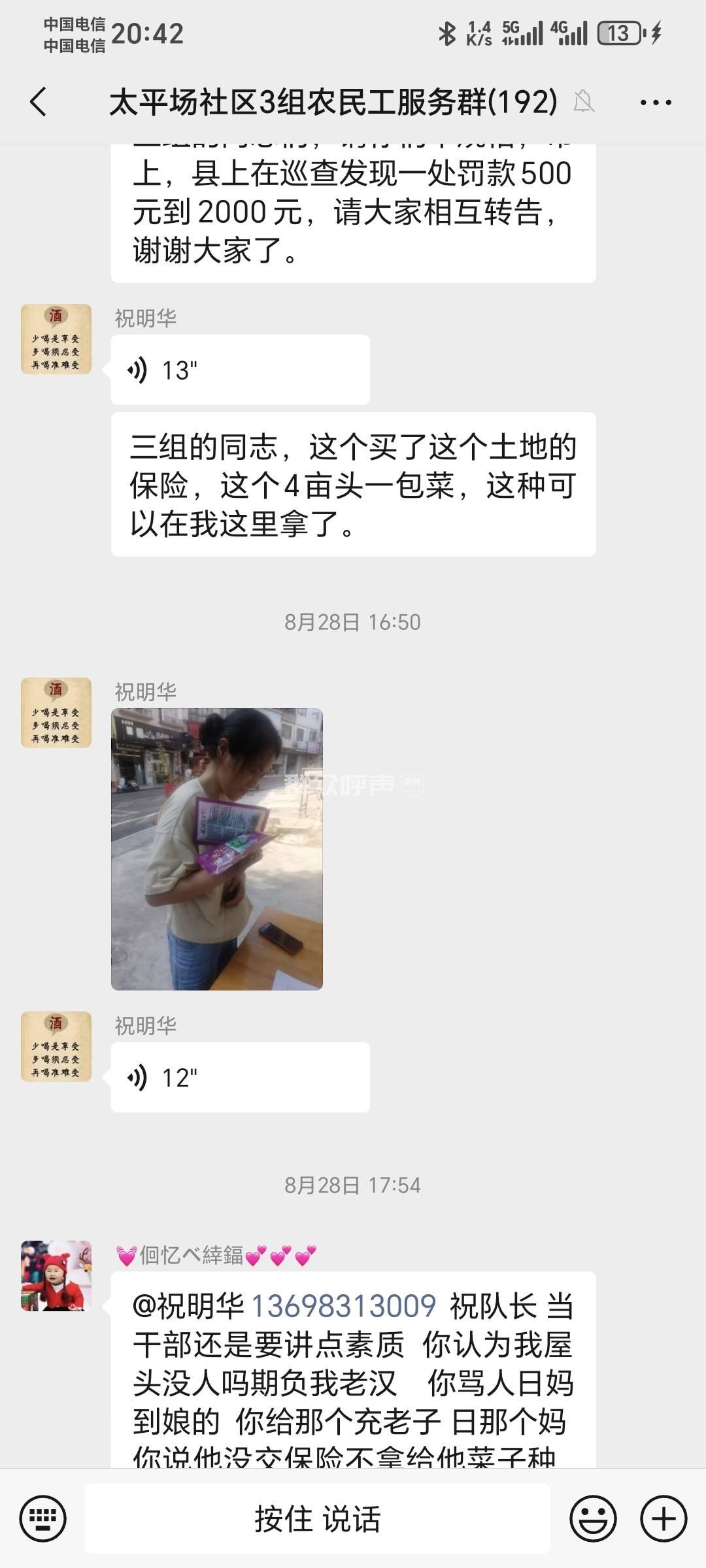Switch to keyboard text input
This screenshot has height=1568, width=706.
pos(43,1518)
